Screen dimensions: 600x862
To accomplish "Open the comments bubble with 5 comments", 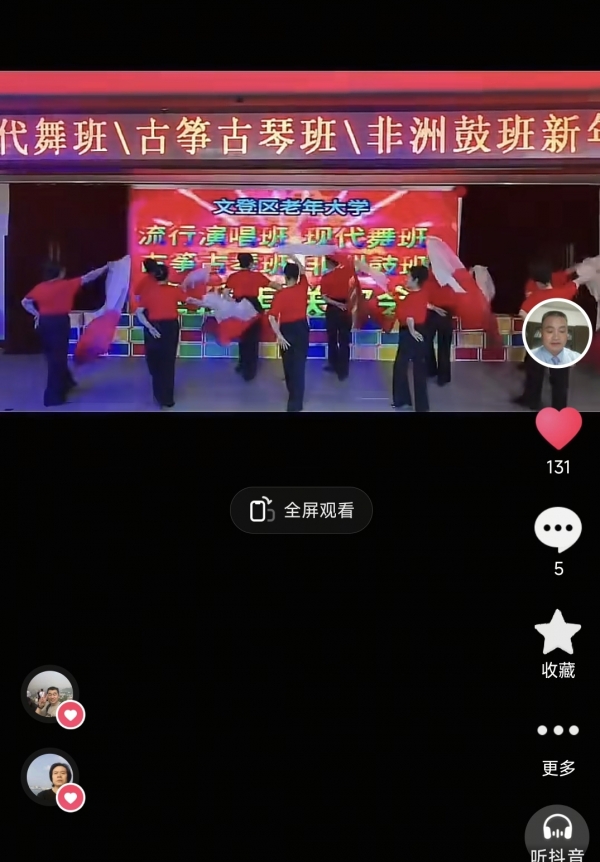I will click(558, 530).
